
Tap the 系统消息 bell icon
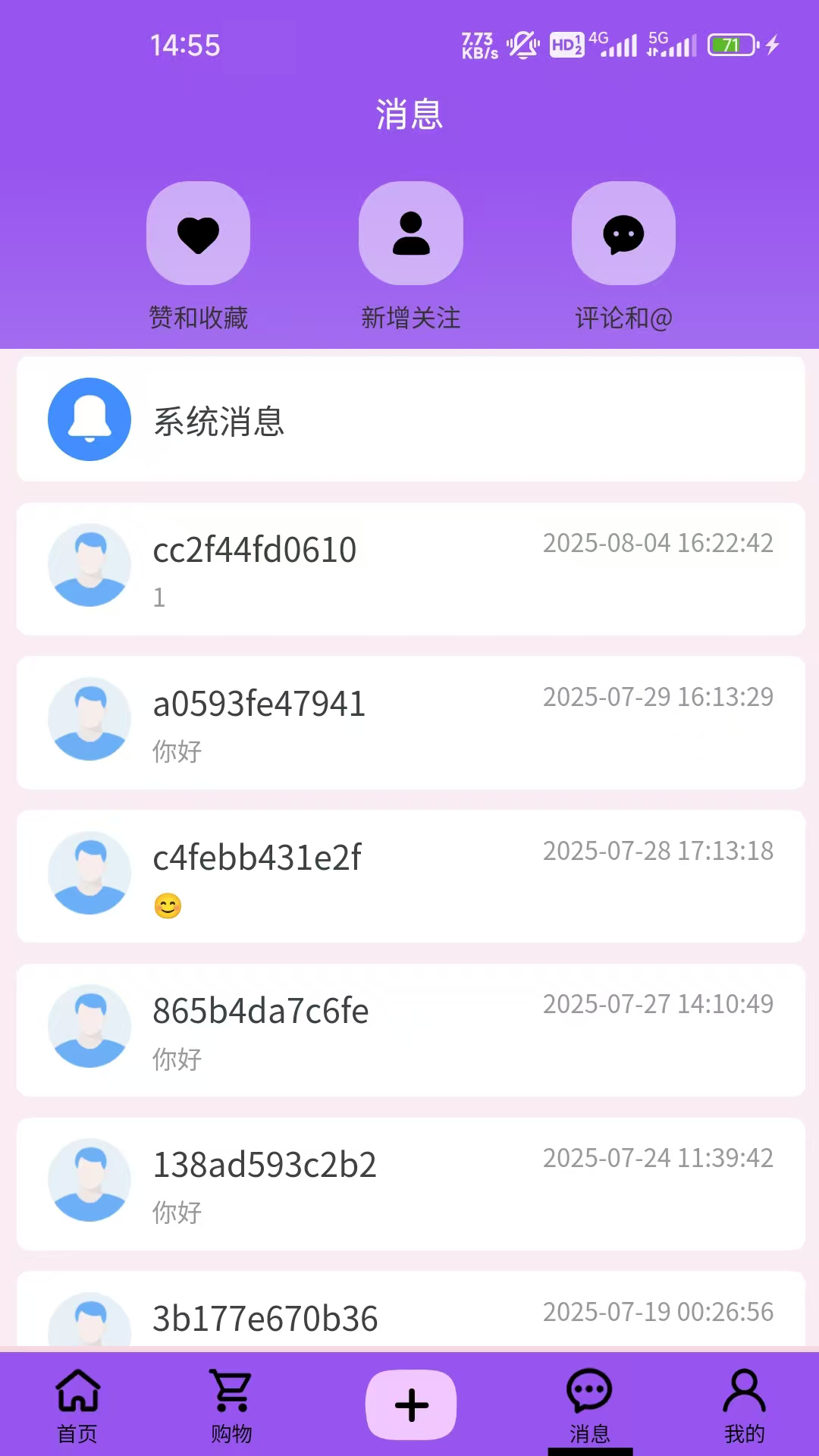coord(89,419)
